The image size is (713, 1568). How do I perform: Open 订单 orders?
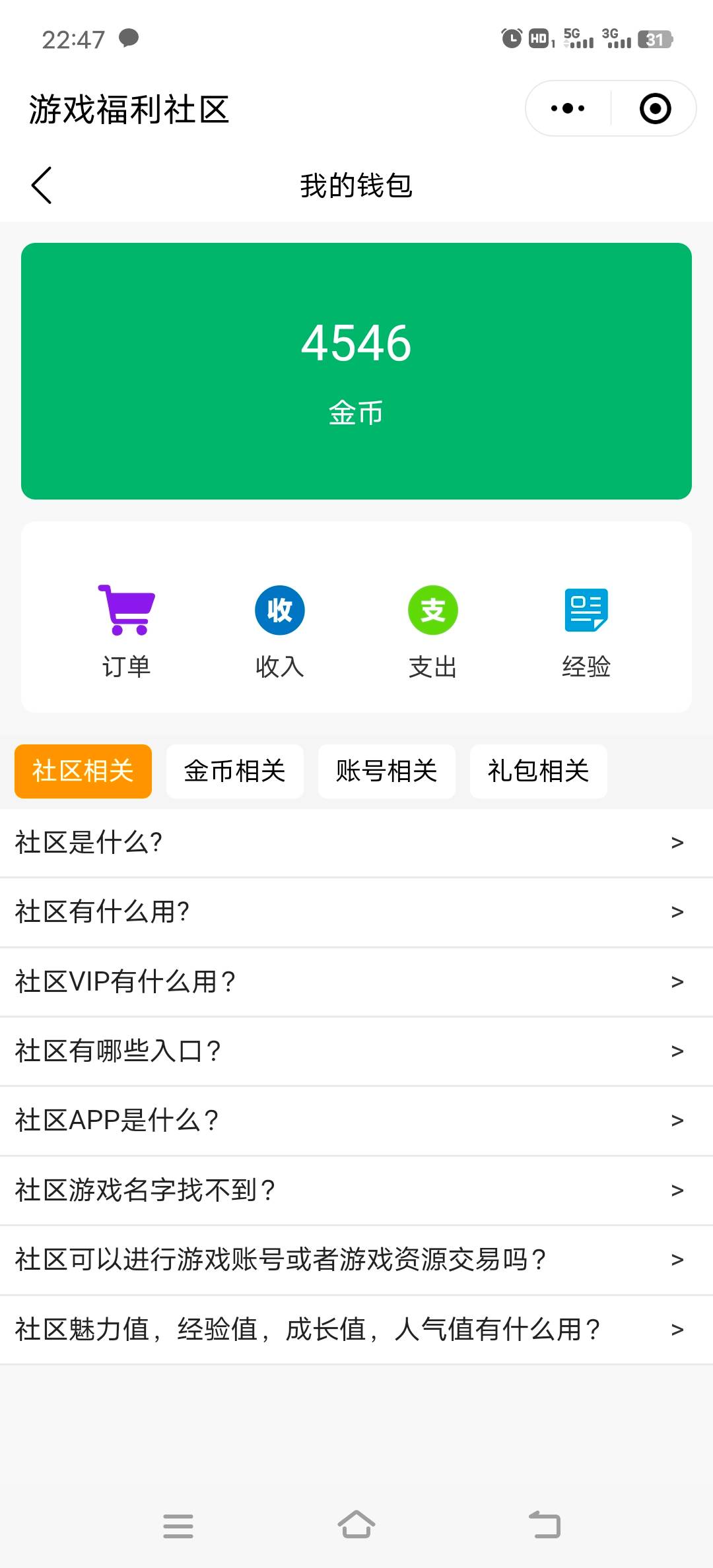click(126, 631)
